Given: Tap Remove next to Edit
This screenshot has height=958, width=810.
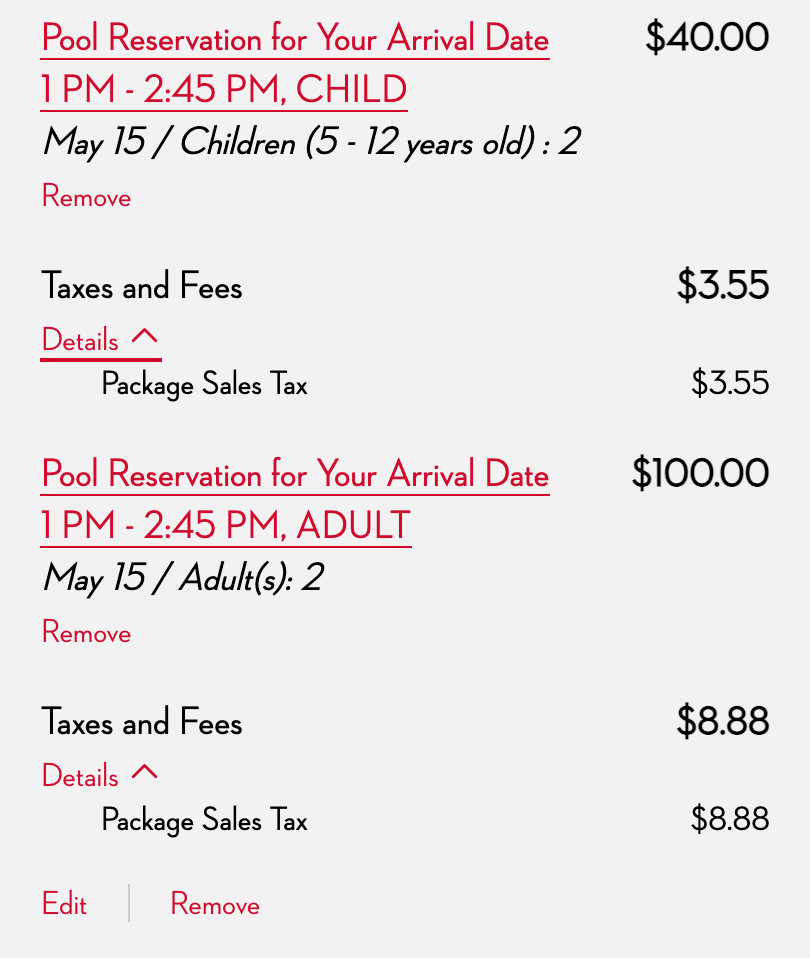Looking at the screenshot, I should [x=215, y=904].
